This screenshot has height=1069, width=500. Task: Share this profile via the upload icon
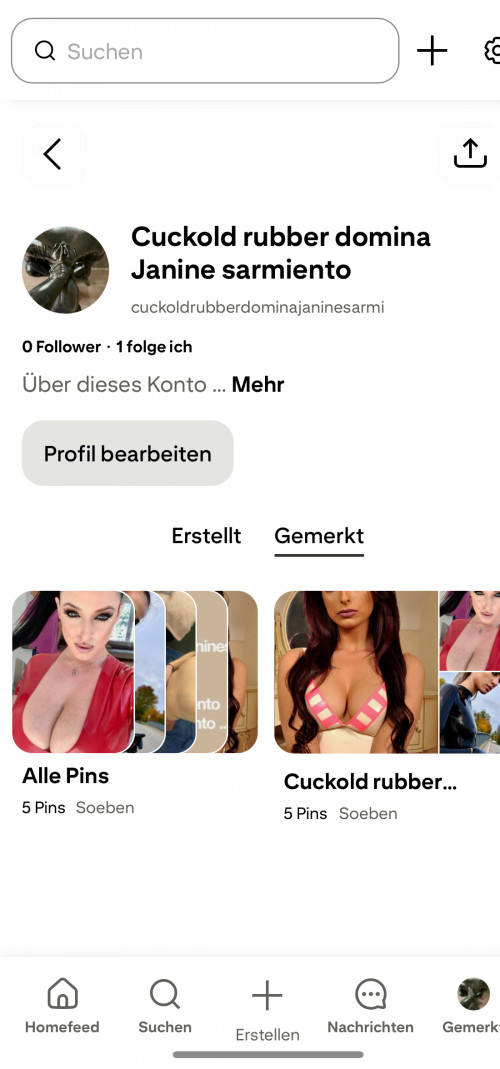(470, 154)
